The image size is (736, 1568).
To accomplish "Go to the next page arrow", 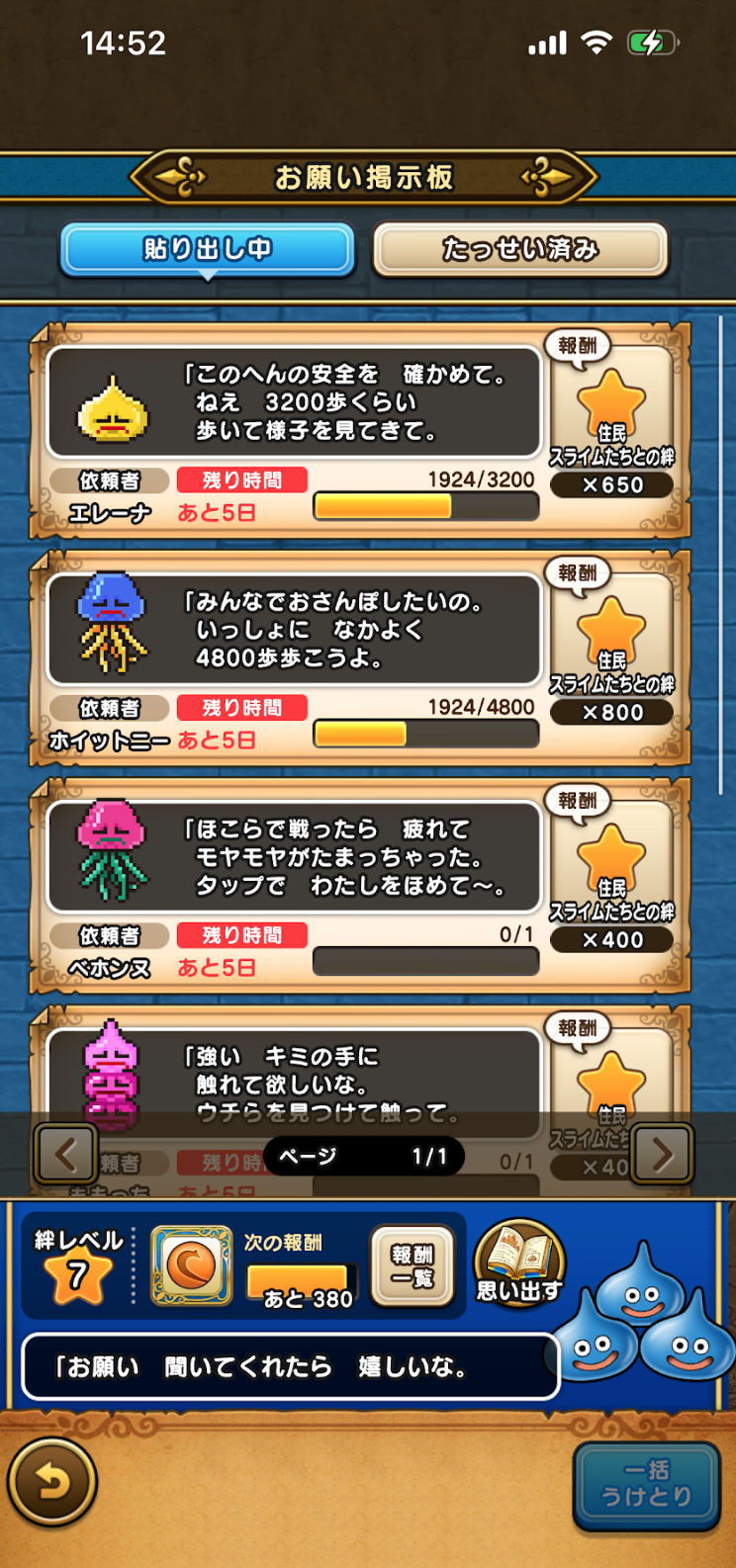I will (x=662, y=1154).
